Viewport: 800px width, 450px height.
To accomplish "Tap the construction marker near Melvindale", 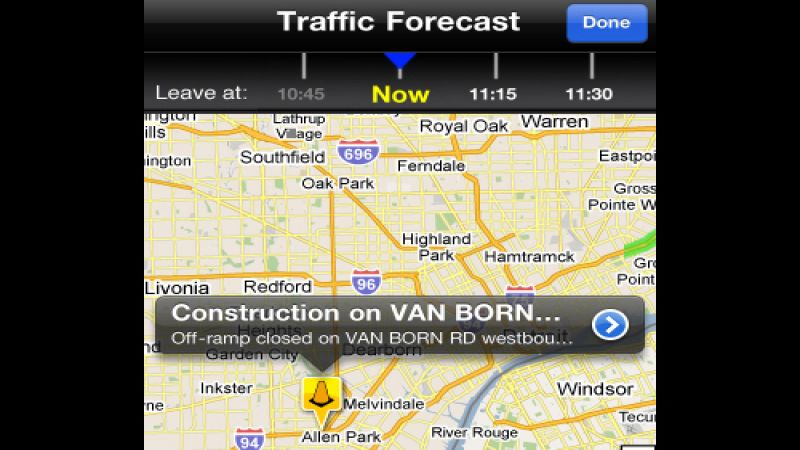I will 321,397.
